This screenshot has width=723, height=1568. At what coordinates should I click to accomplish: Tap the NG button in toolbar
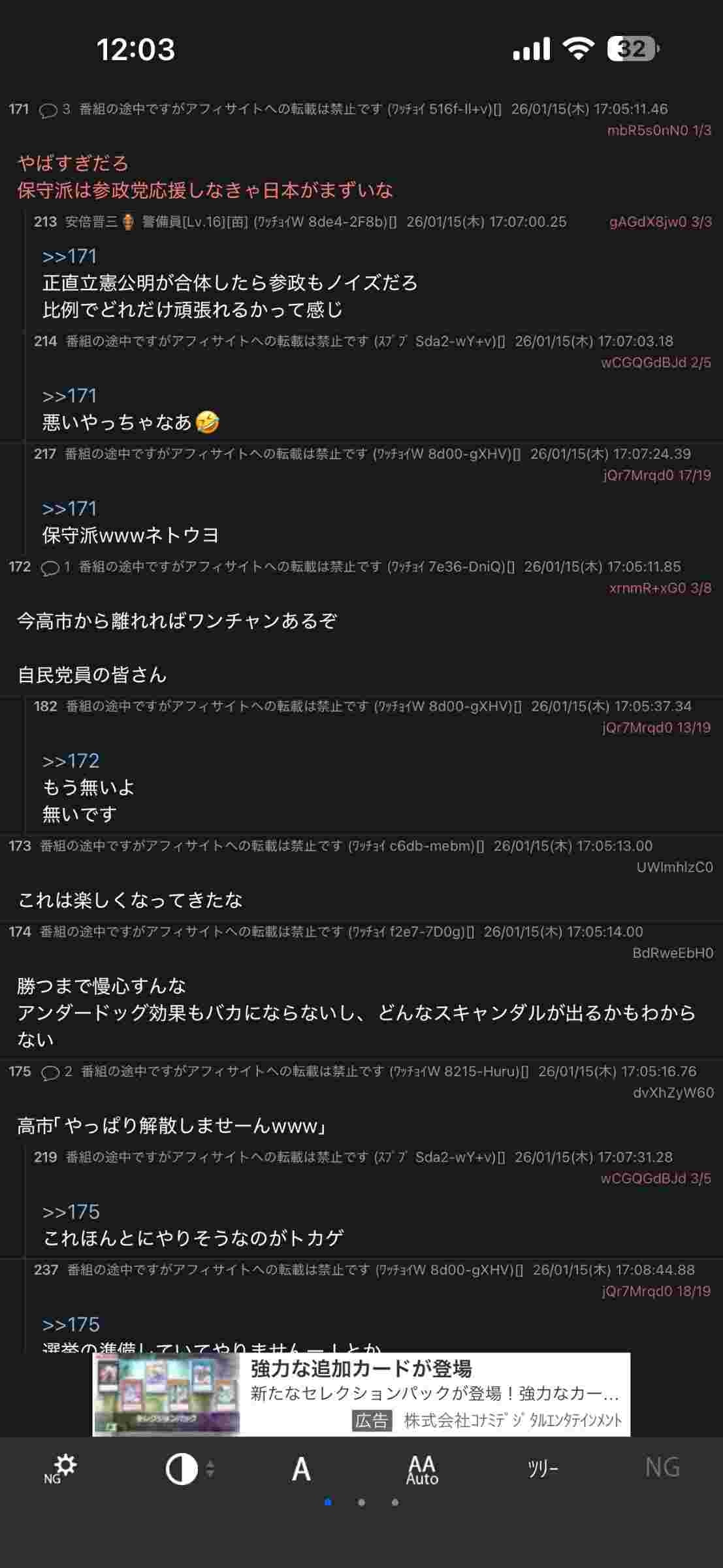[662, 1468]
